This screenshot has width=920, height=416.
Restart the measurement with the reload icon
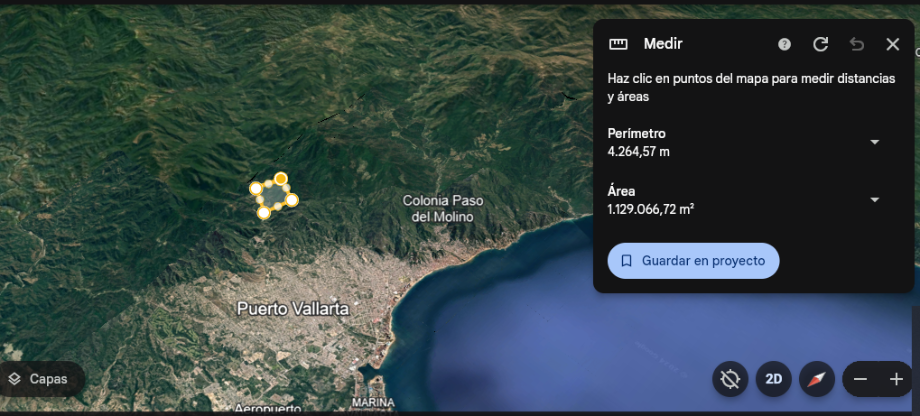pyautogui.click(x=821, y=44)
